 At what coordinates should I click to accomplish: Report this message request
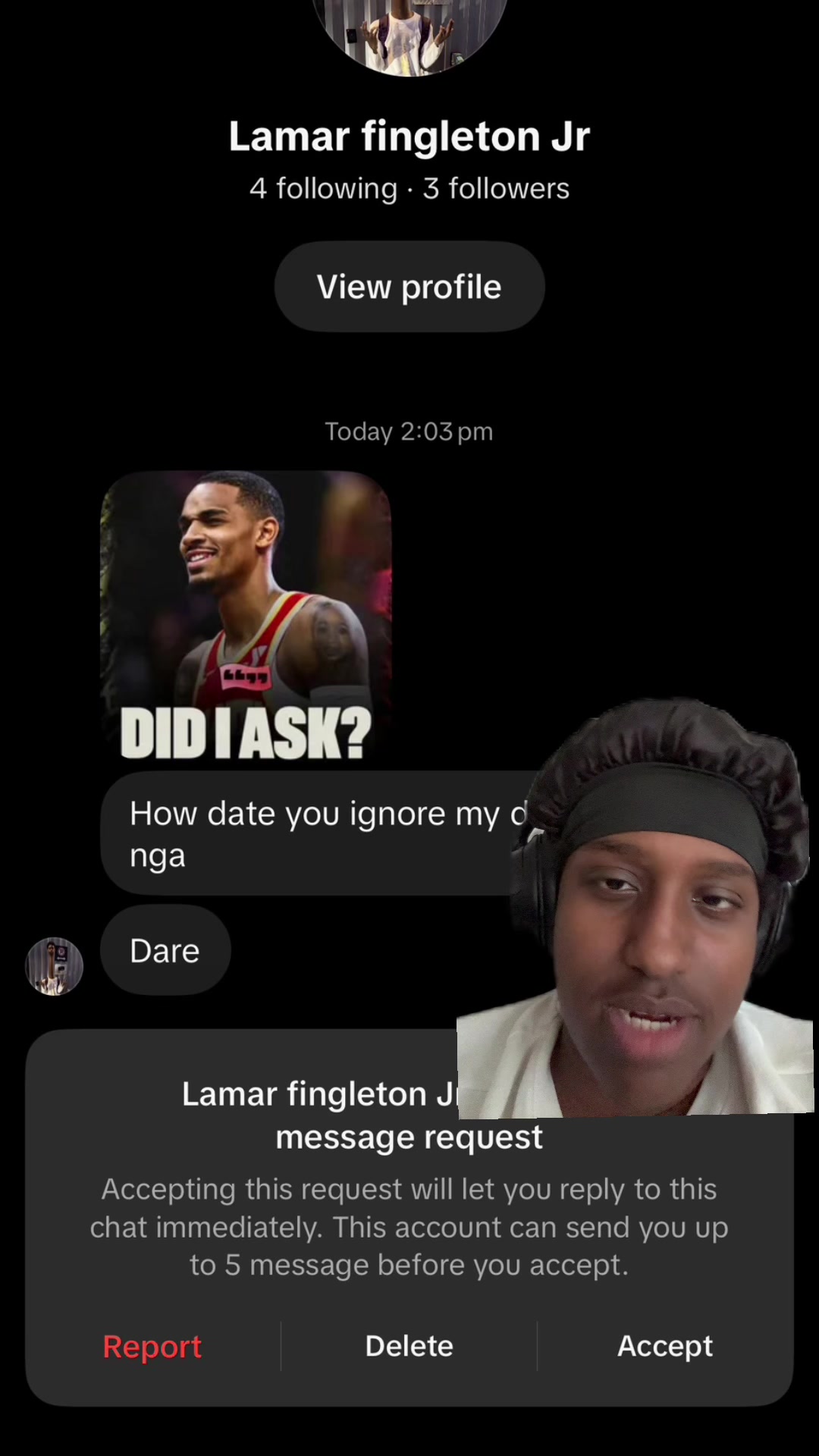(x=152, y=1346)
